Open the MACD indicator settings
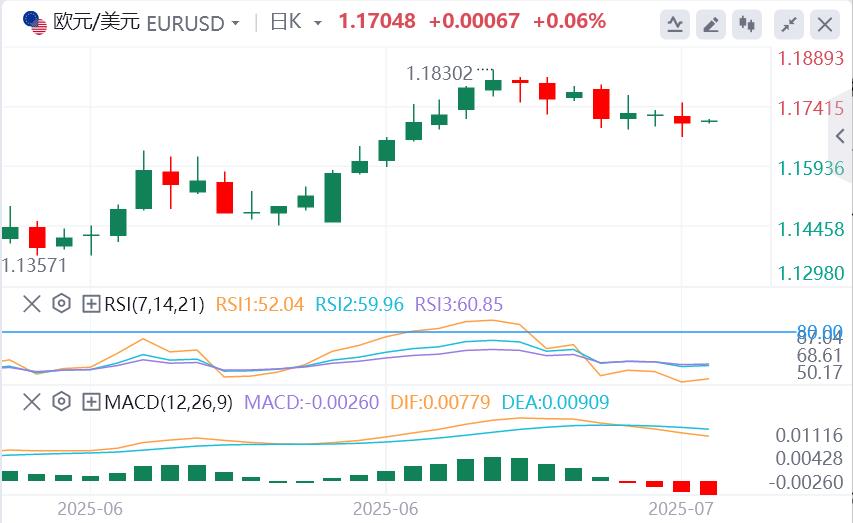 pyautogui.click(x=61, y=402)
